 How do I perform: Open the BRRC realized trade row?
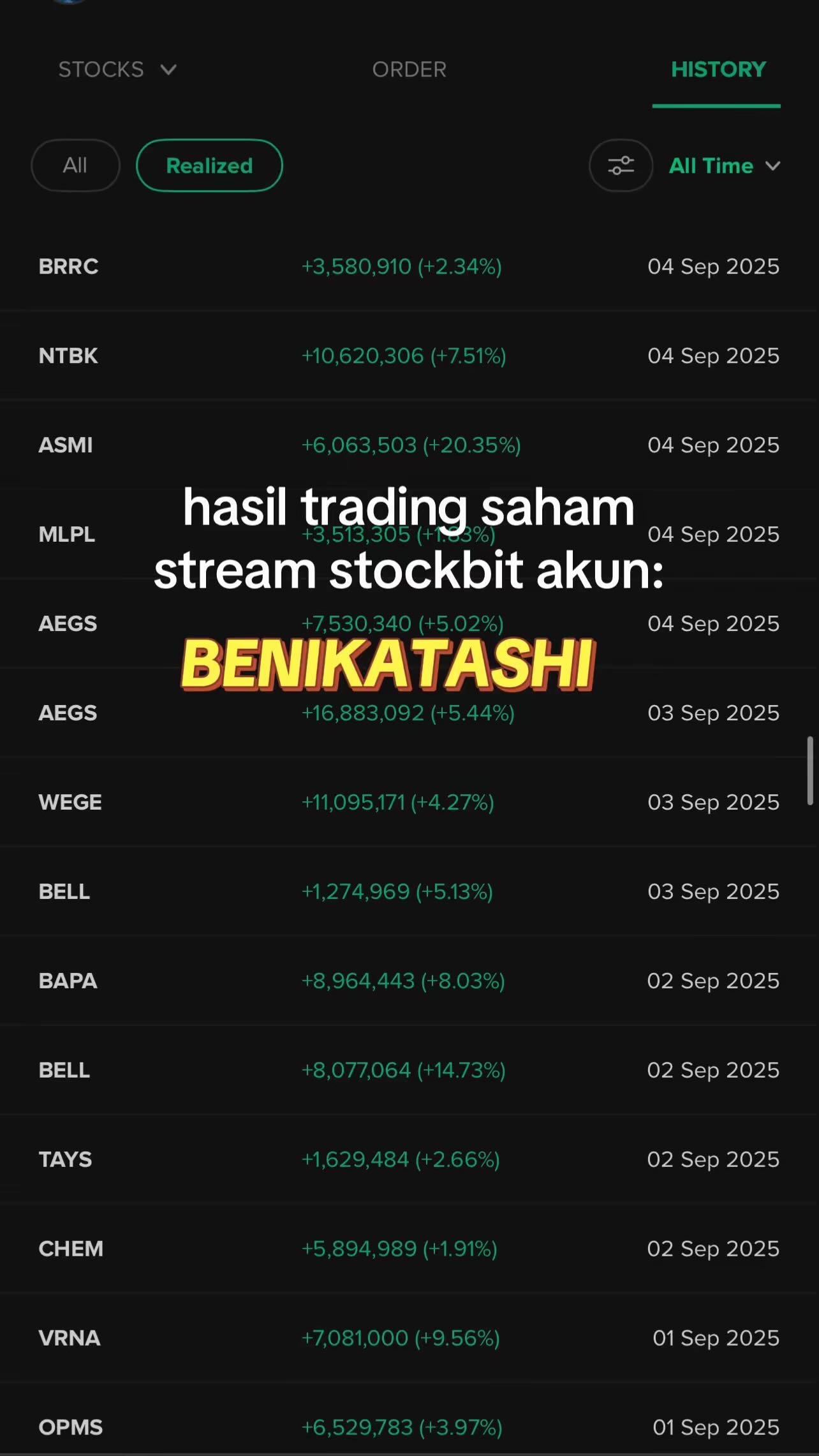tap(408, 267)
